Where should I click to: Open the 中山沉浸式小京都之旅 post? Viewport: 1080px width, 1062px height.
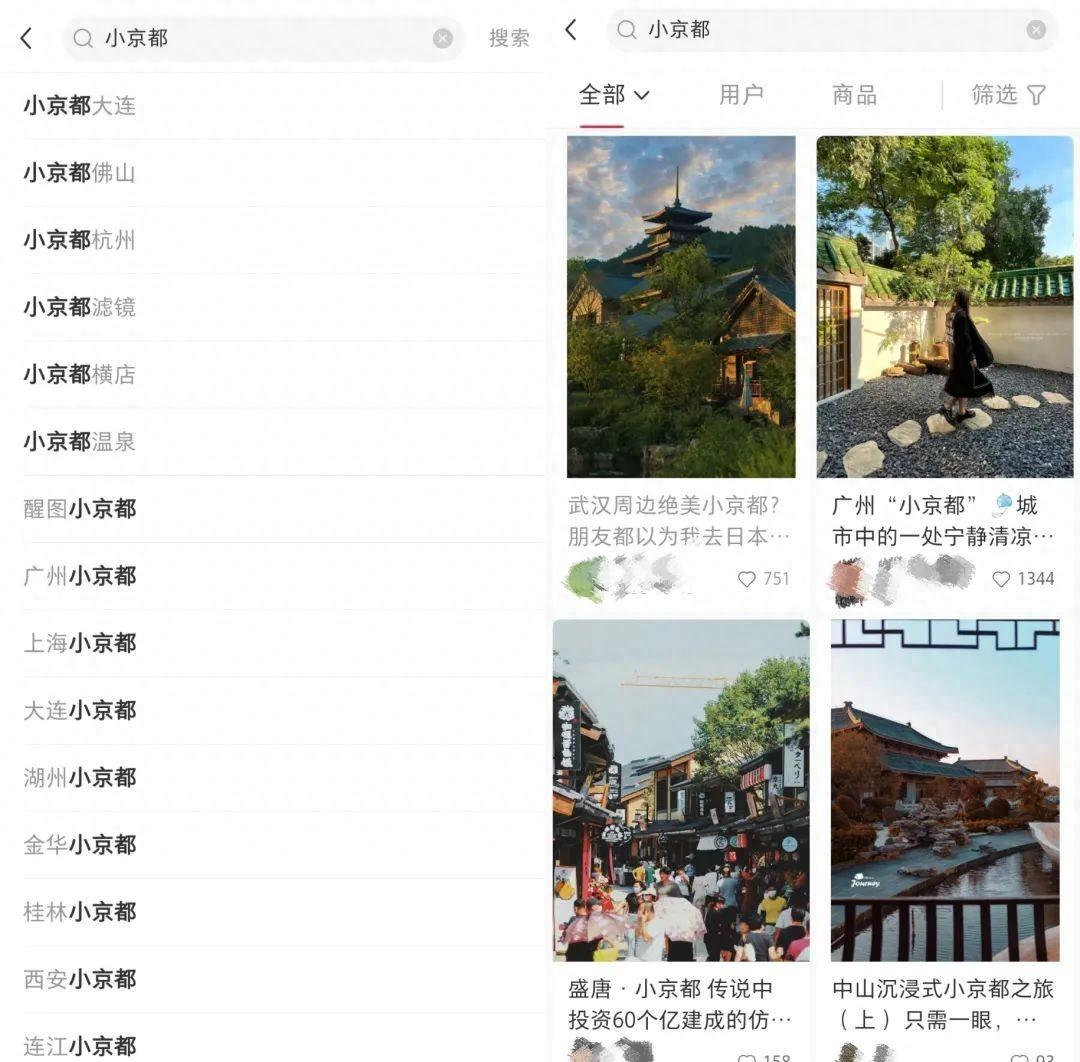pos(944,790)
